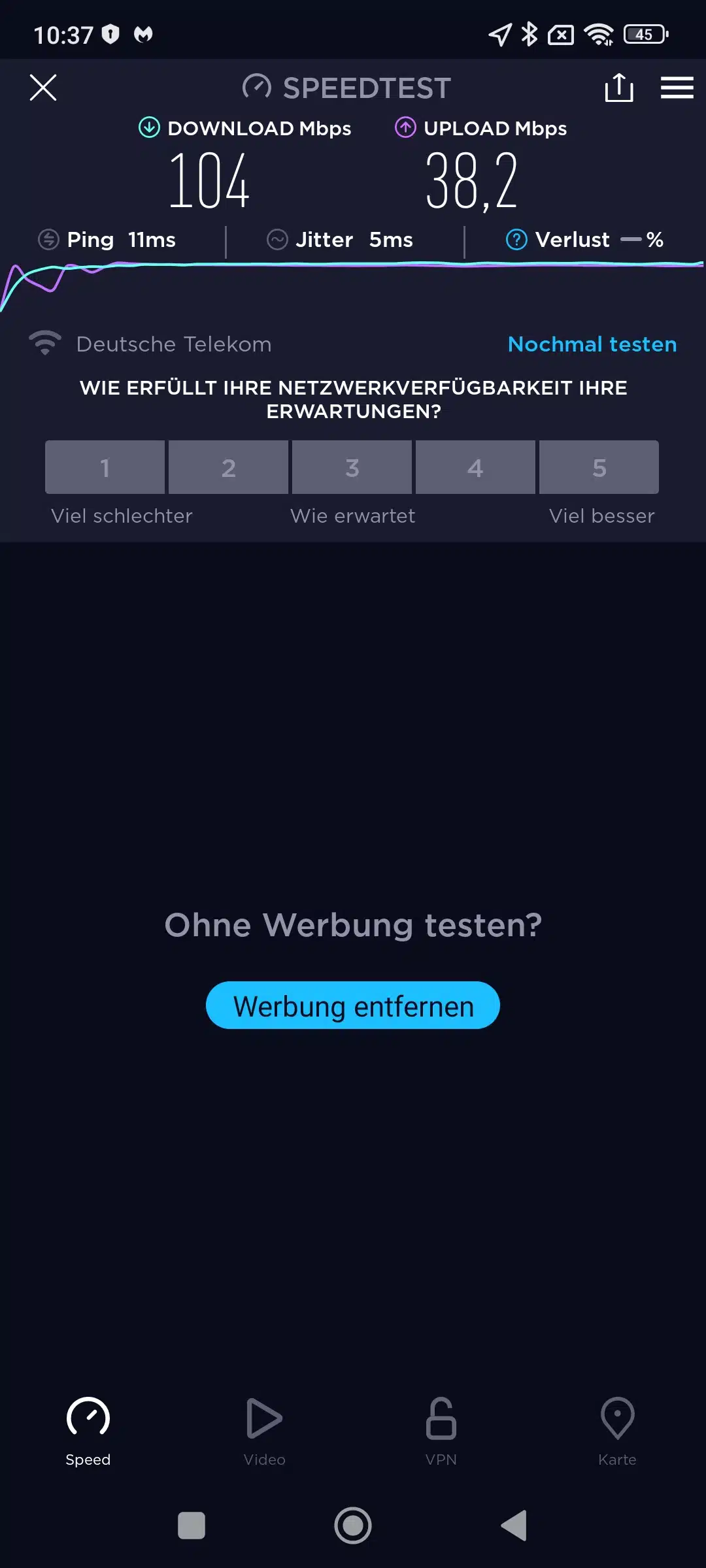This screenshot has height=1568, width=706.
Task: Go to the Karte tab
Action: 617,1431
